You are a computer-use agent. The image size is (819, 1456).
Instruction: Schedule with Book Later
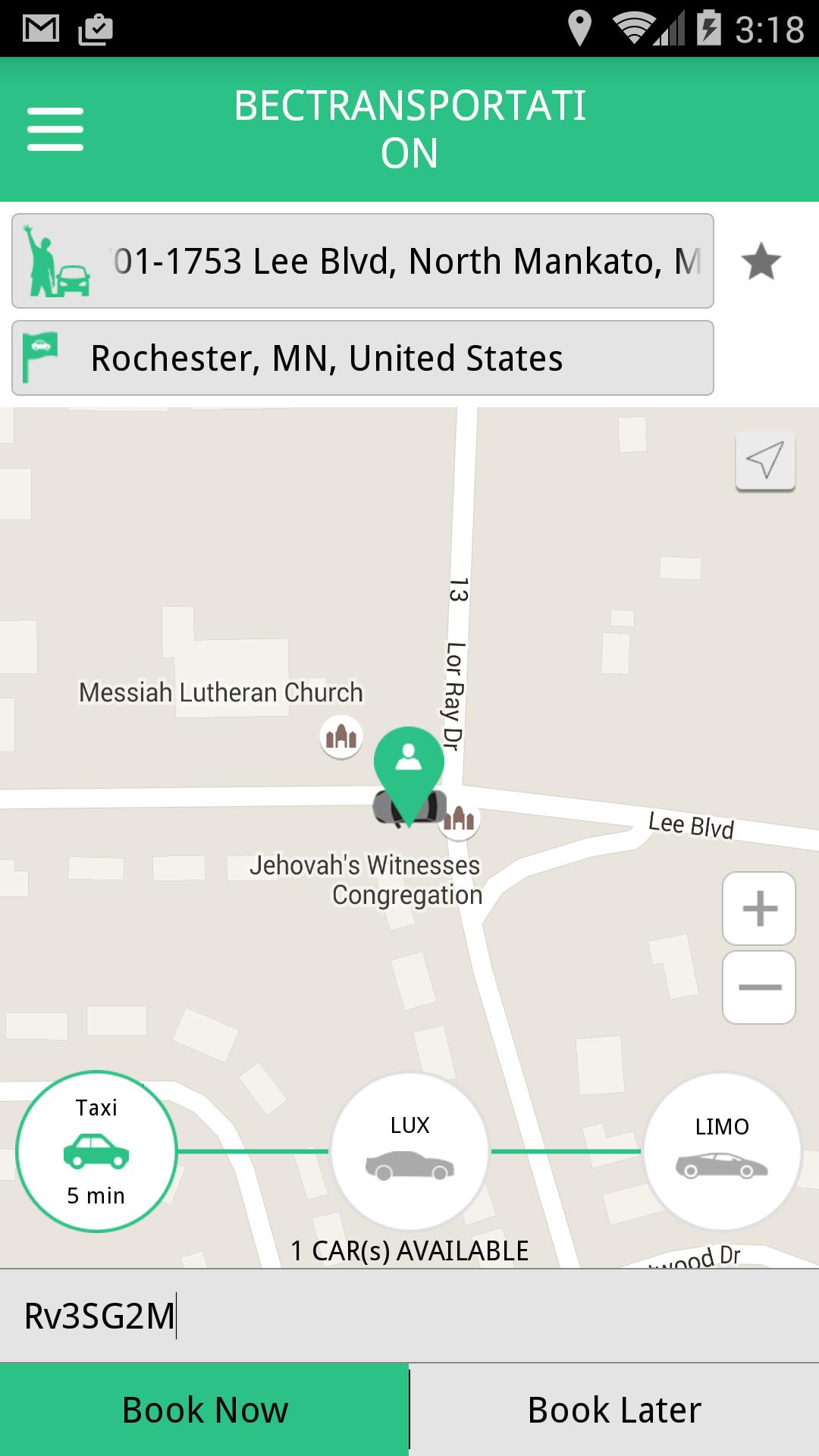[x=614, y=1410]
